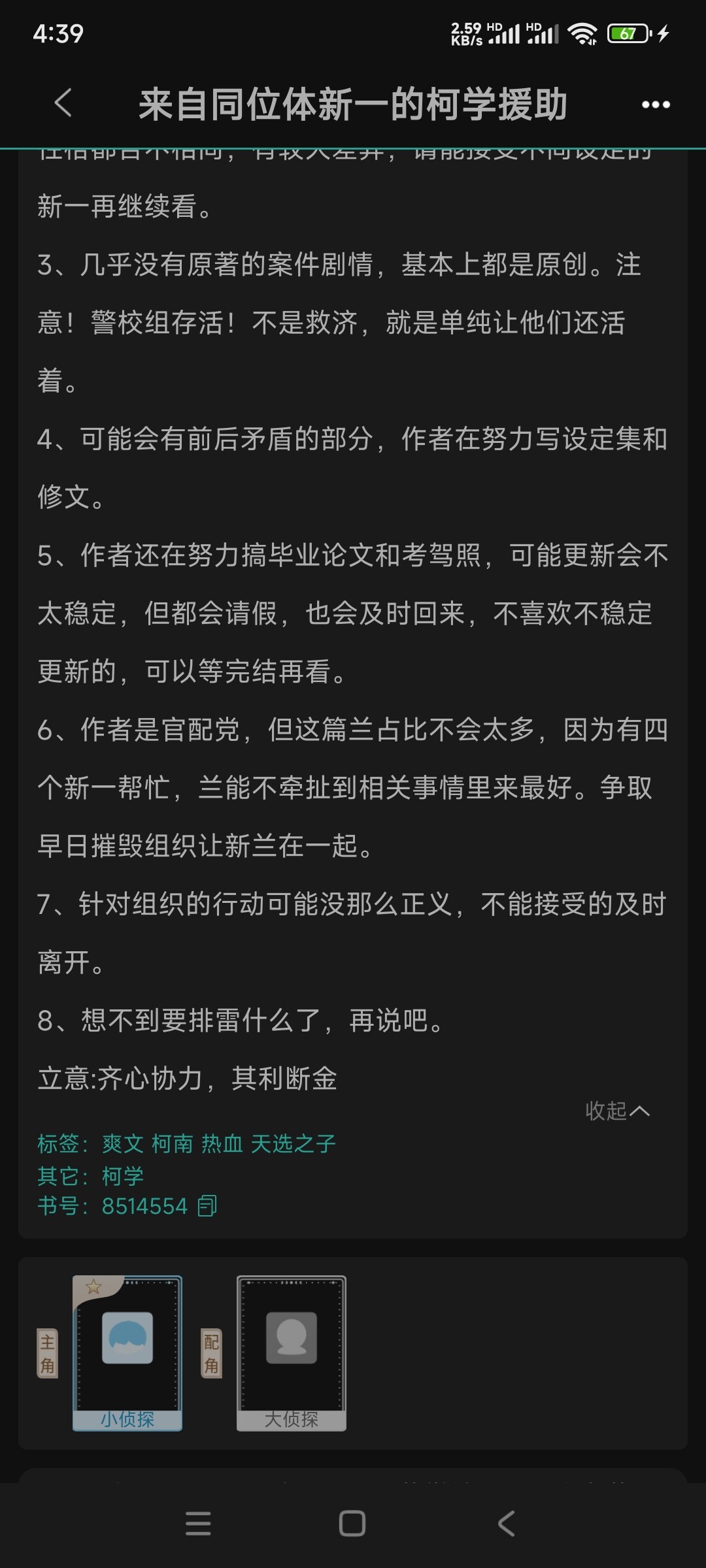Open the system recent apps menu

click(198, 1524)
